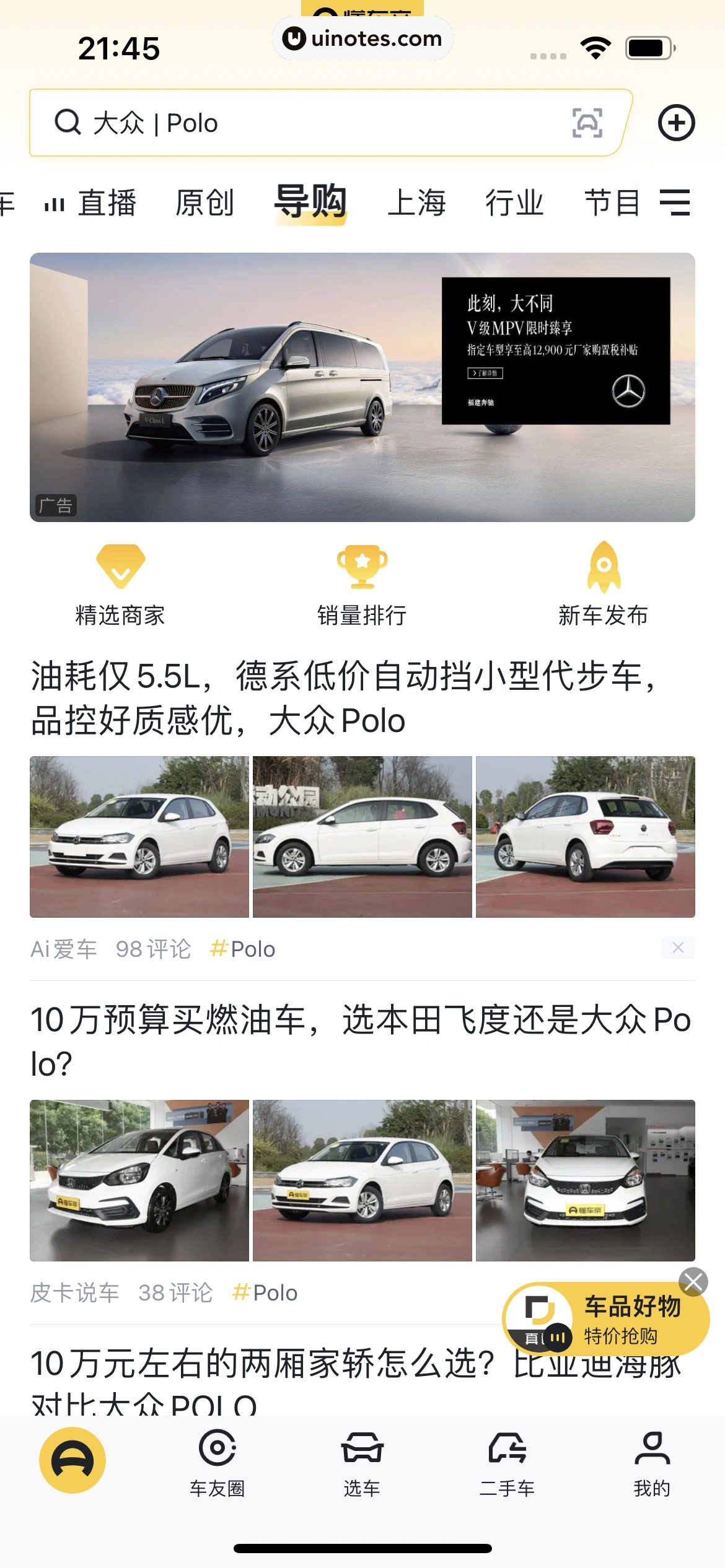Open 新车发布 new car releases
The height and width of the screenshot is (1568, 725).
[604, 585]
